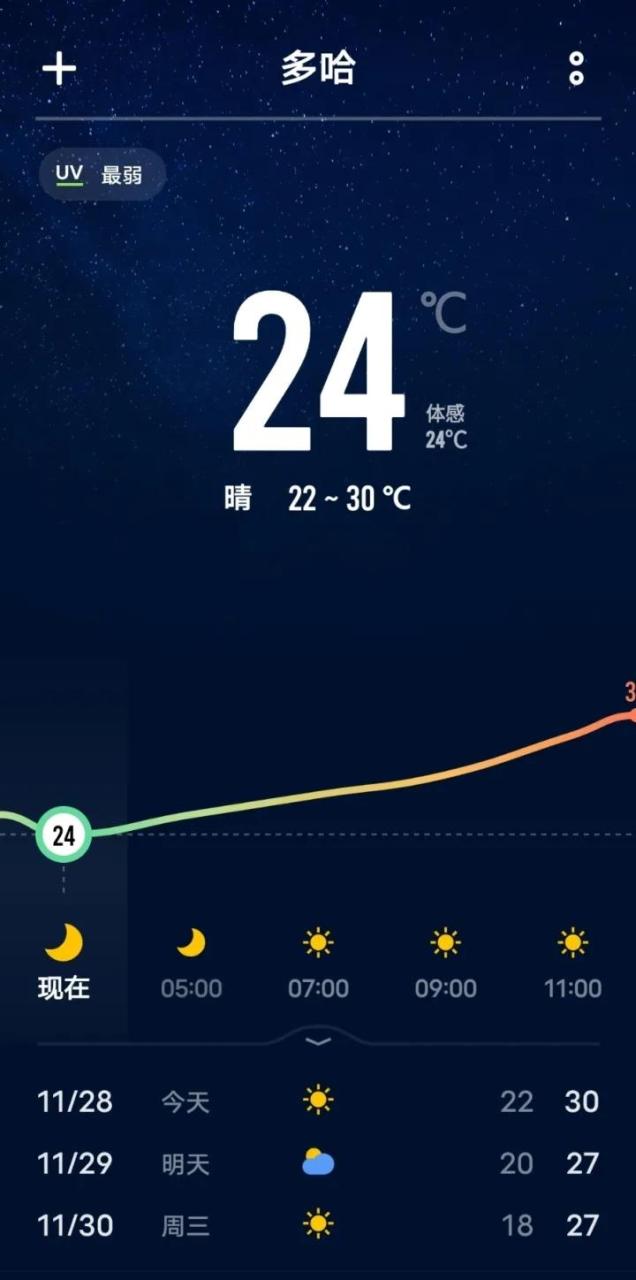636x1280 pixels.
Task: Open the UV 最弱 index chip
Action: (x=100, y=175)
